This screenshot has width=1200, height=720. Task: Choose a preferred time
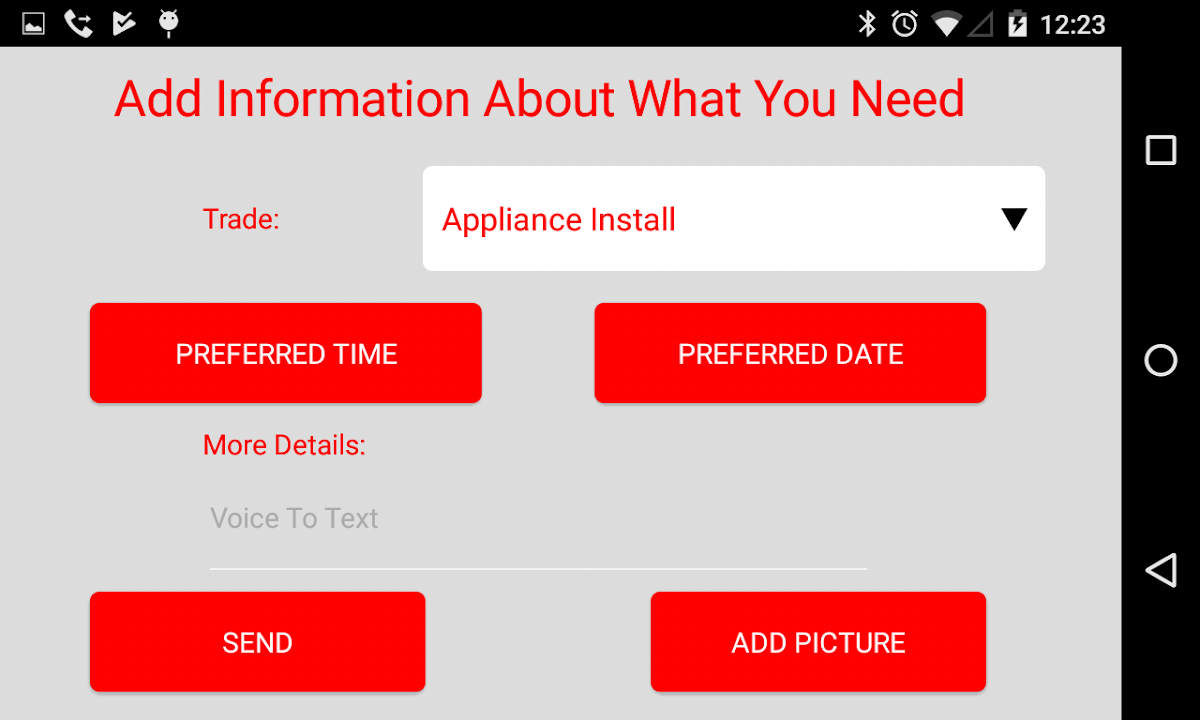(286, 354)
